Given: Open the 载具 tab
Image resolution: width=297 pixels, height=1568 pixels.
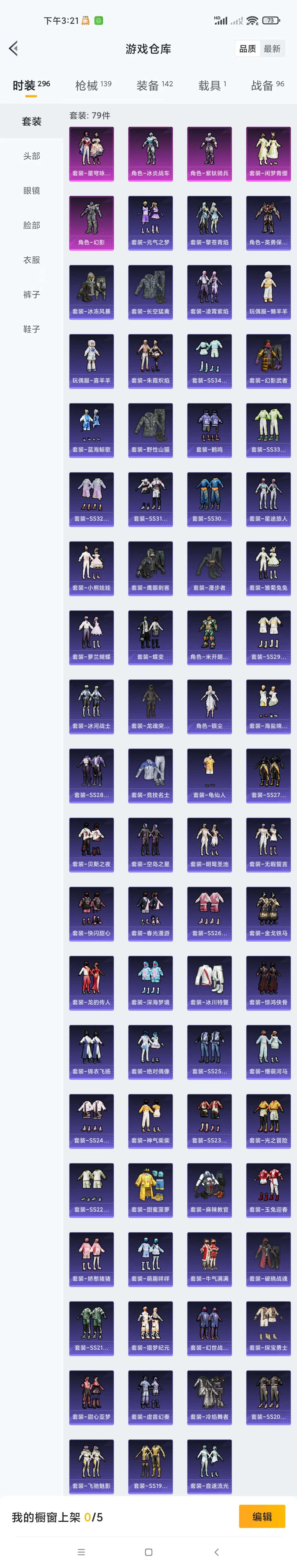Looking at the screenshot, I should pyautogui.click(x=212, y=85).
